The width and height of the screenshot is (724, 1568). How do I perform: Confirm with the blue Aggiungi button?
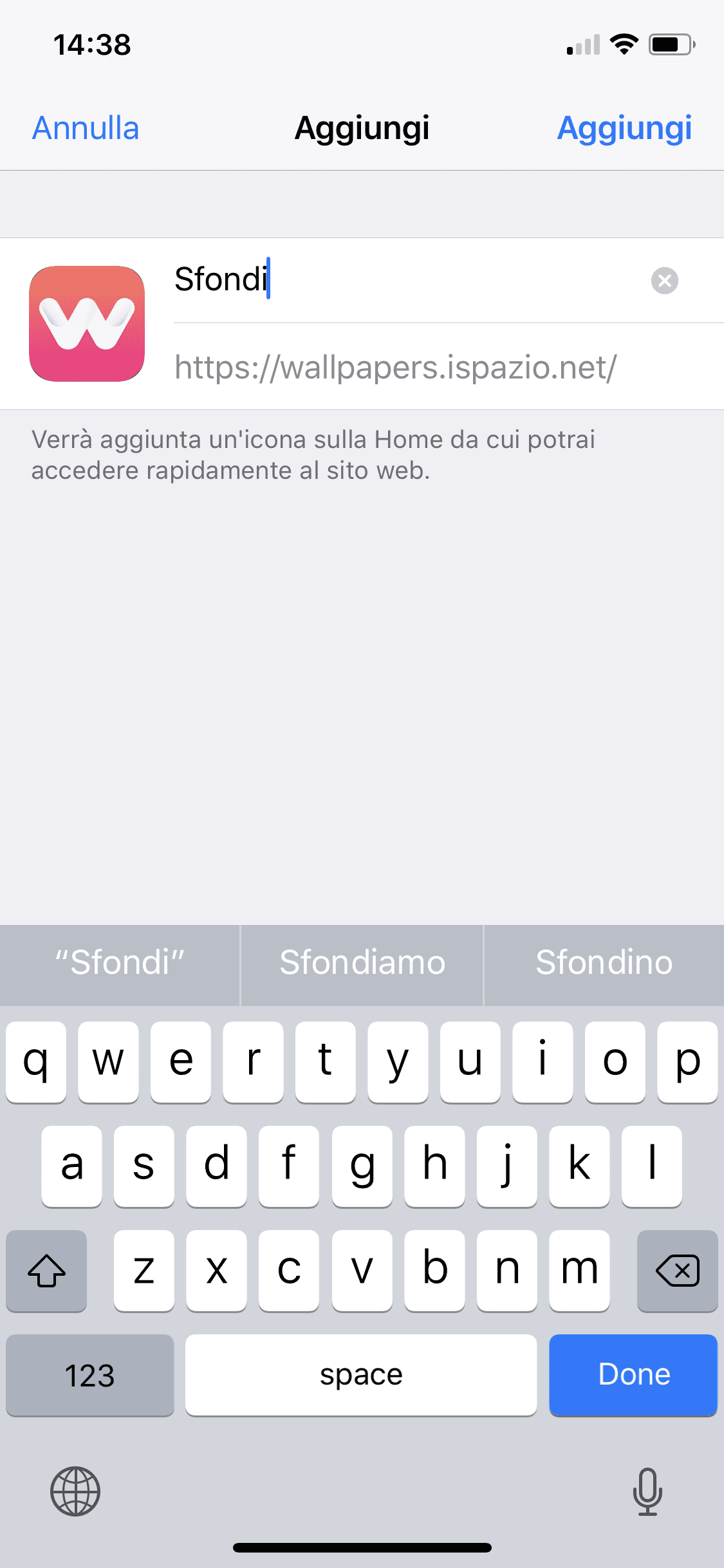tap(624, 128)
